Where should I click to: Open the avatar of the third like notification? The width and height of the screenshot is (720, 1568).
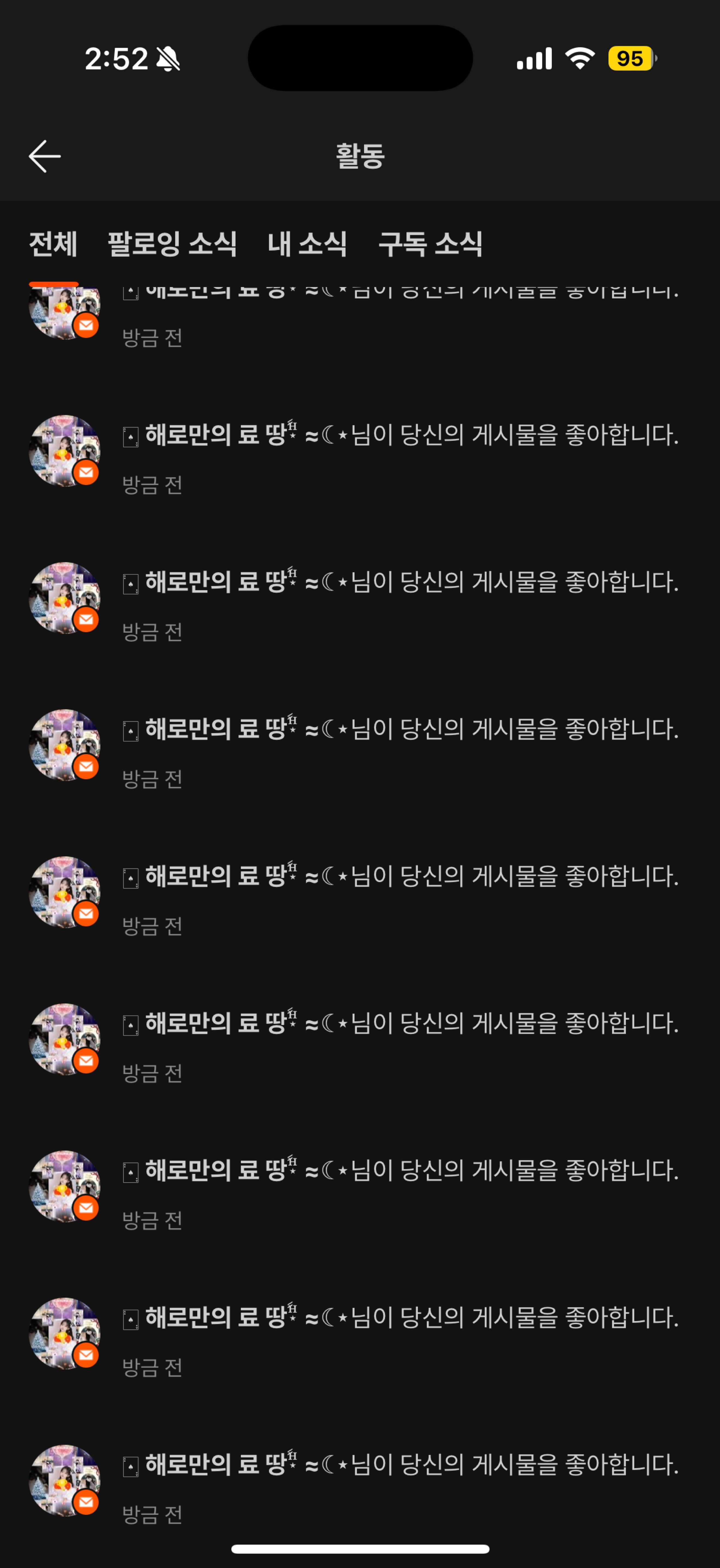(x=64, y=598)
